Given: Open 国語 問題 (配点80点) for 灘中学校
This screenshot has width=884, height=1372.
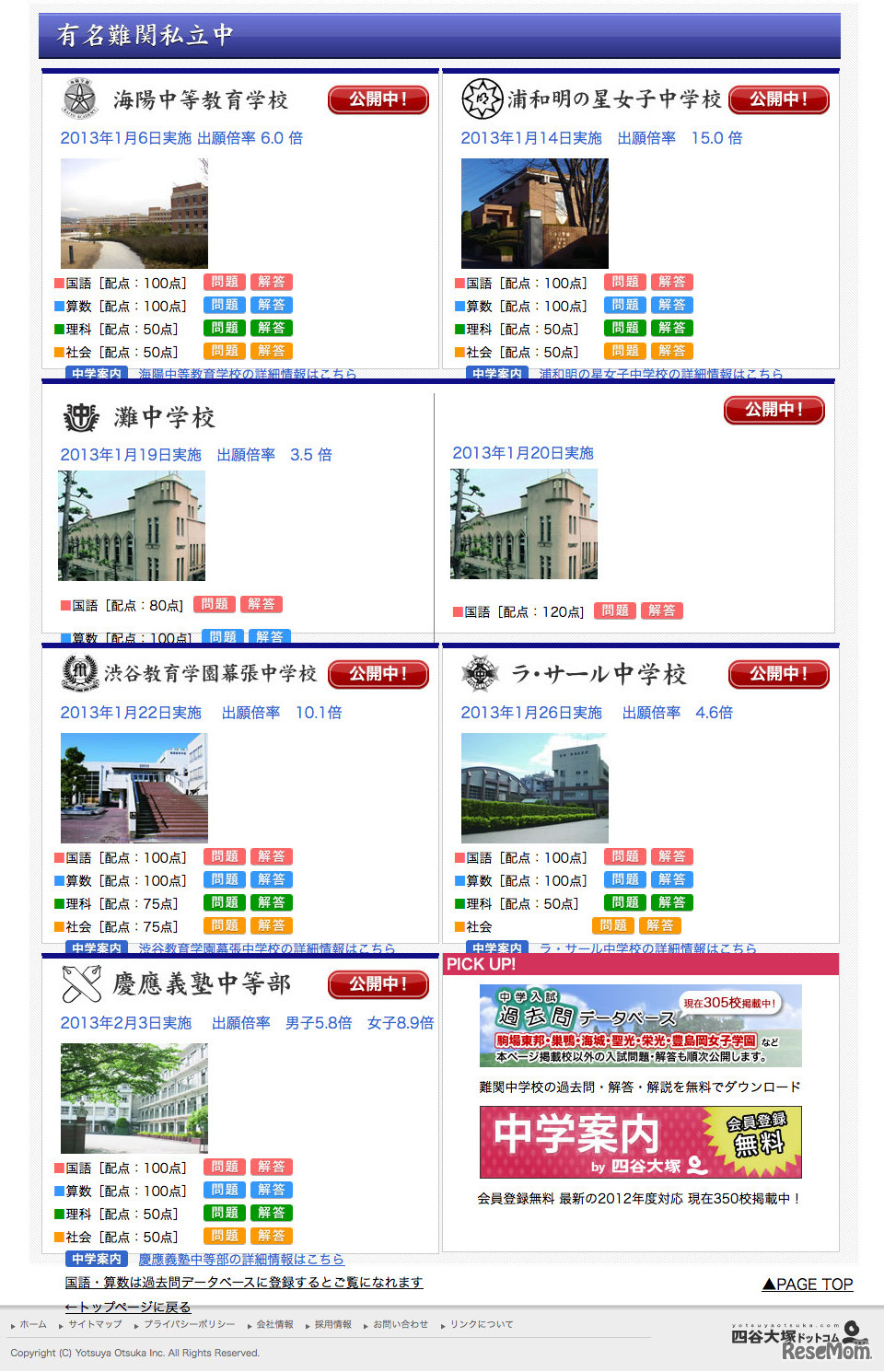Looking at the screenshot, I should tap(215, 604).
